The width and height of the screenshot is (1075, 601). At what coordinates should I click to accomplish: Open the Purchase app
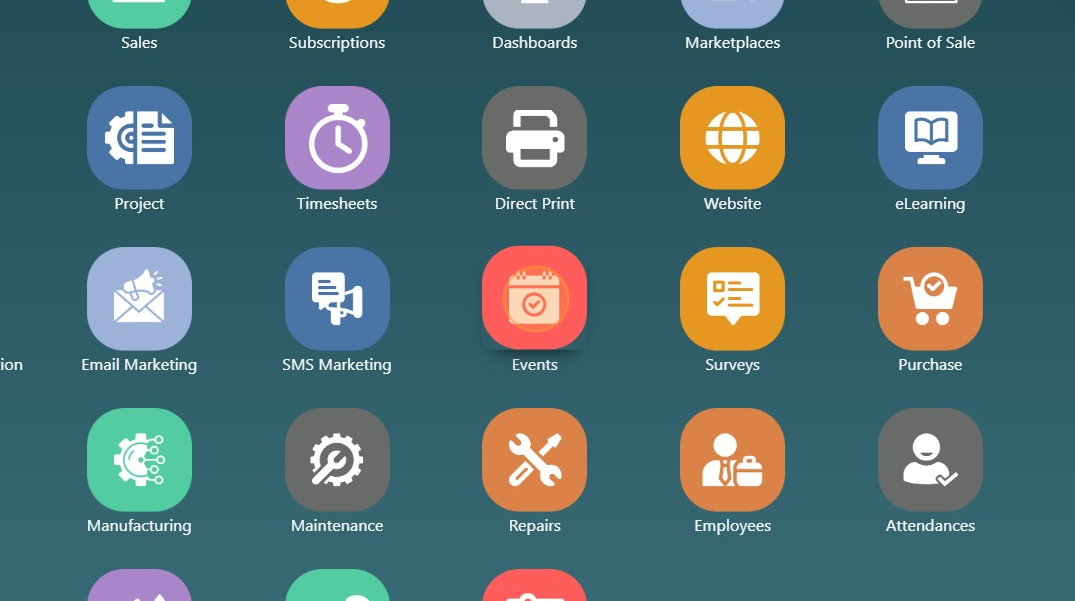(x=930, y=299)
